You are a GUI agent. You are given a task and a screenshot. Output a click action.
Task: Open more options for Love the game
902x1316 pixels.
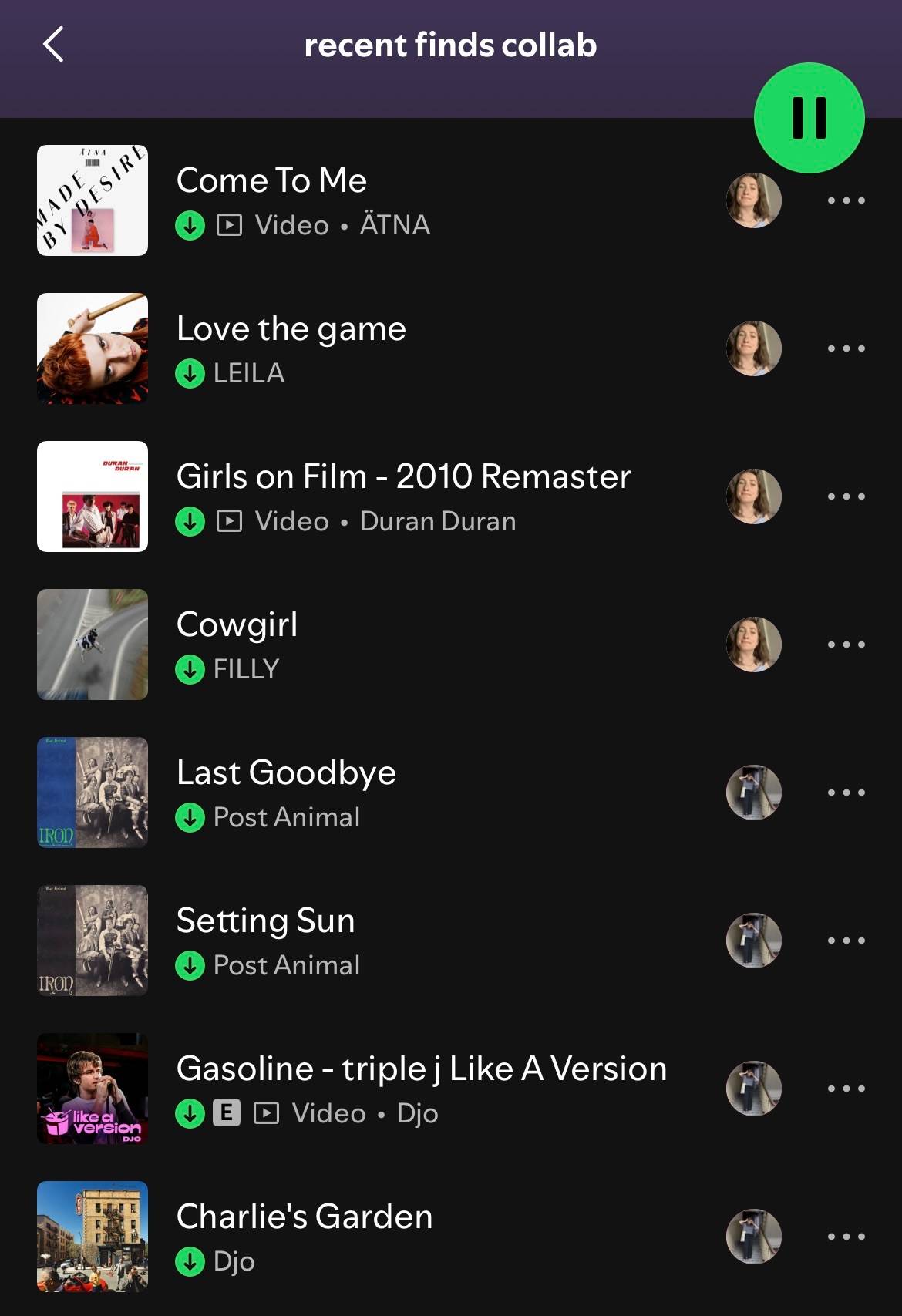point(846,348)
